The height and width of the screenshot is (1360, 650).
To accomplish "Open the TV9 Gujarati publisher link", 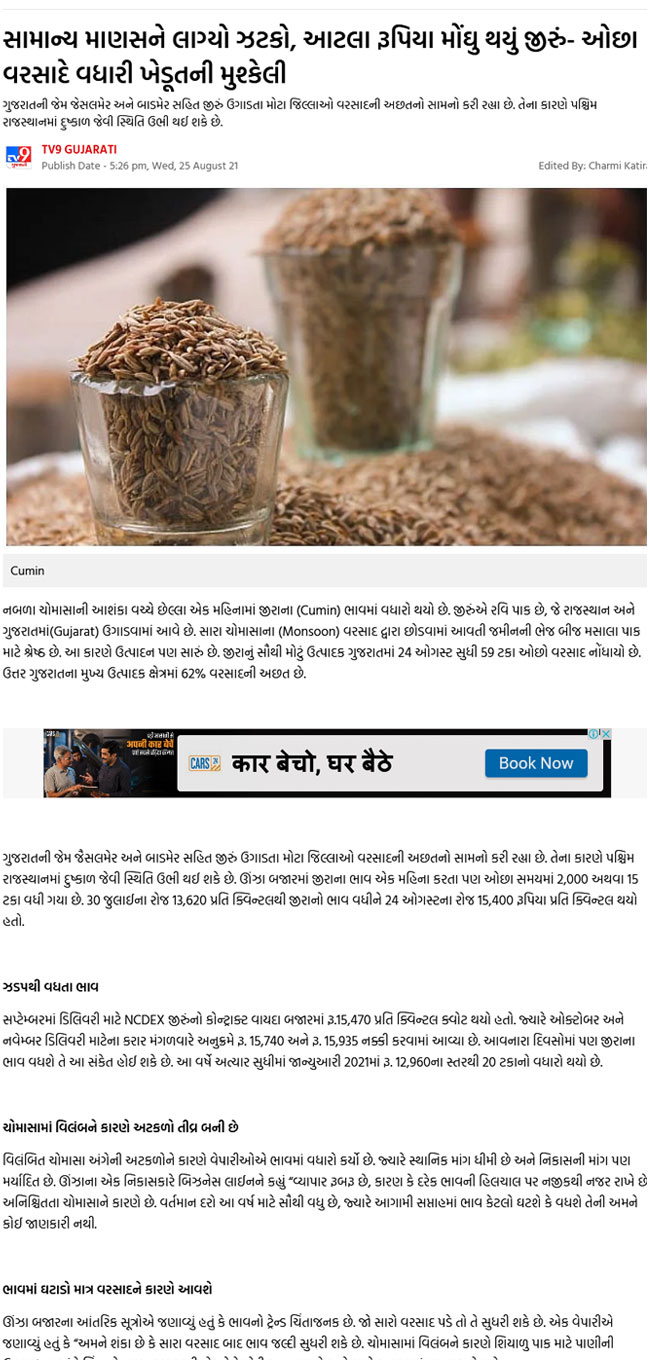I will [x=79, y=150].
